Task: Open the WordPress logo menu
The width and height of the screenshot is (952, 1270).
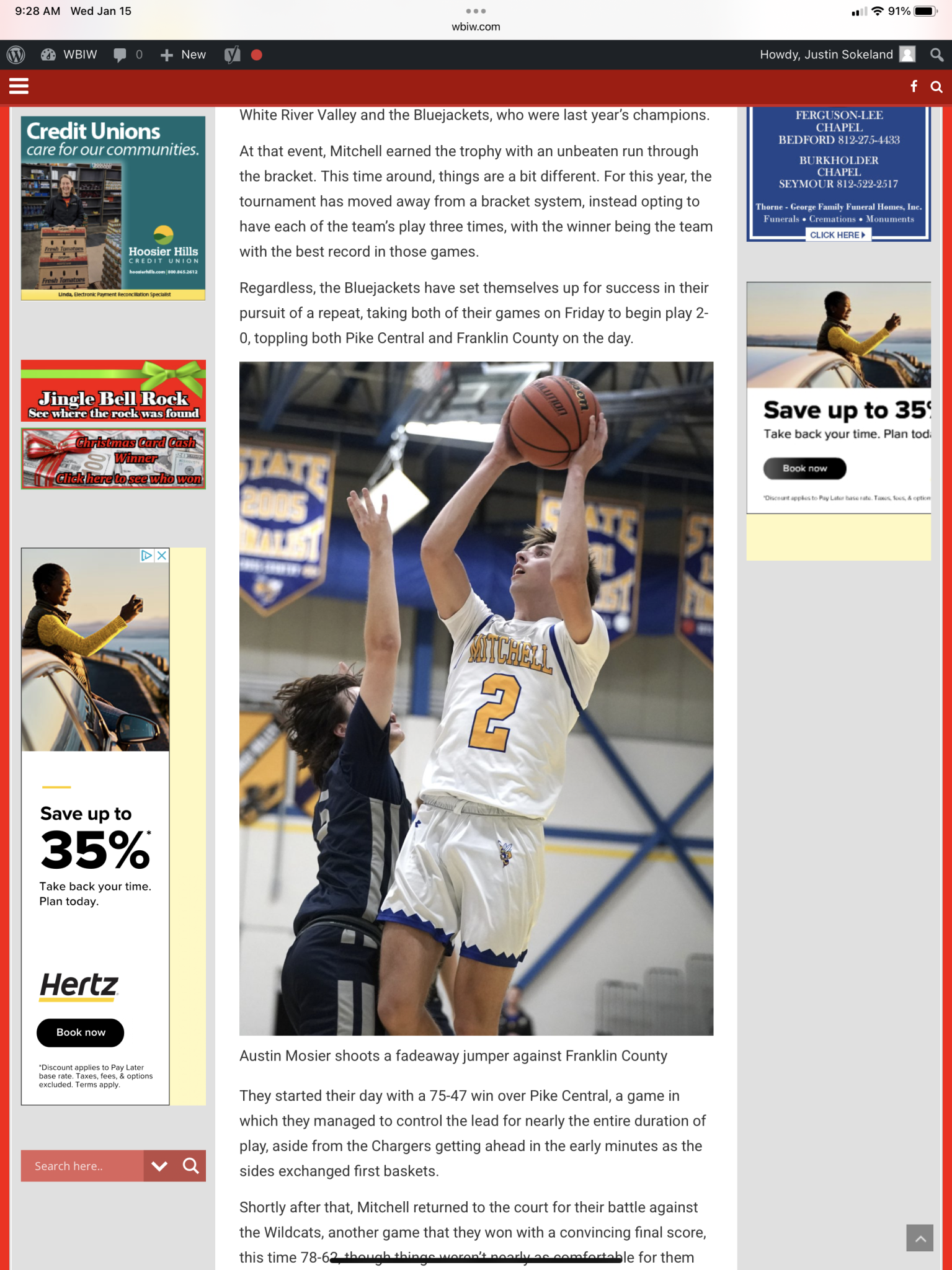Action: [16, 55]
